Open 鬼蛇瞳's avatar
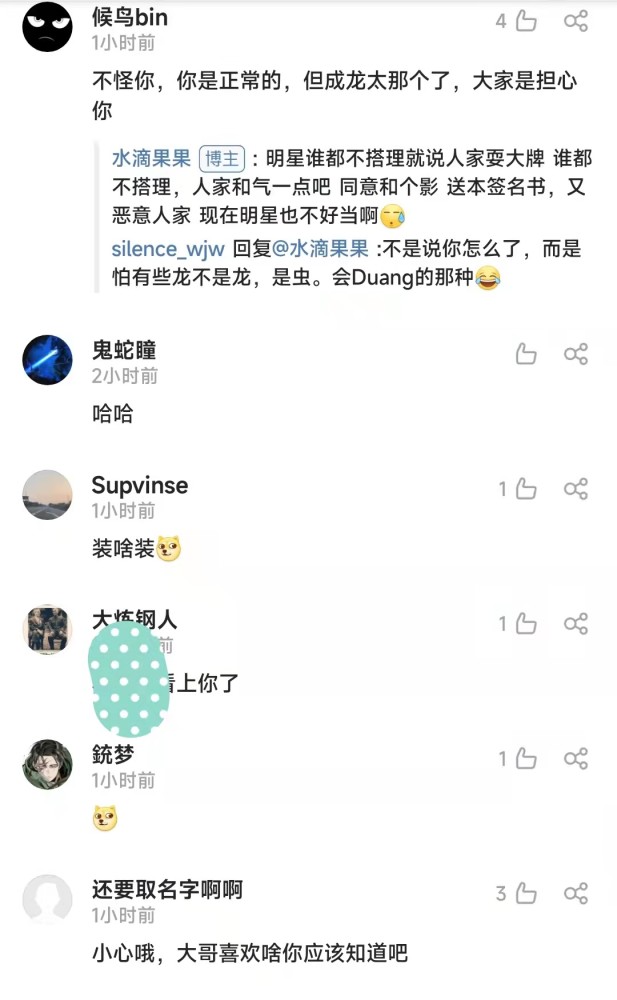This screenshot has width=617, height=1000. [x=47, y=360]
